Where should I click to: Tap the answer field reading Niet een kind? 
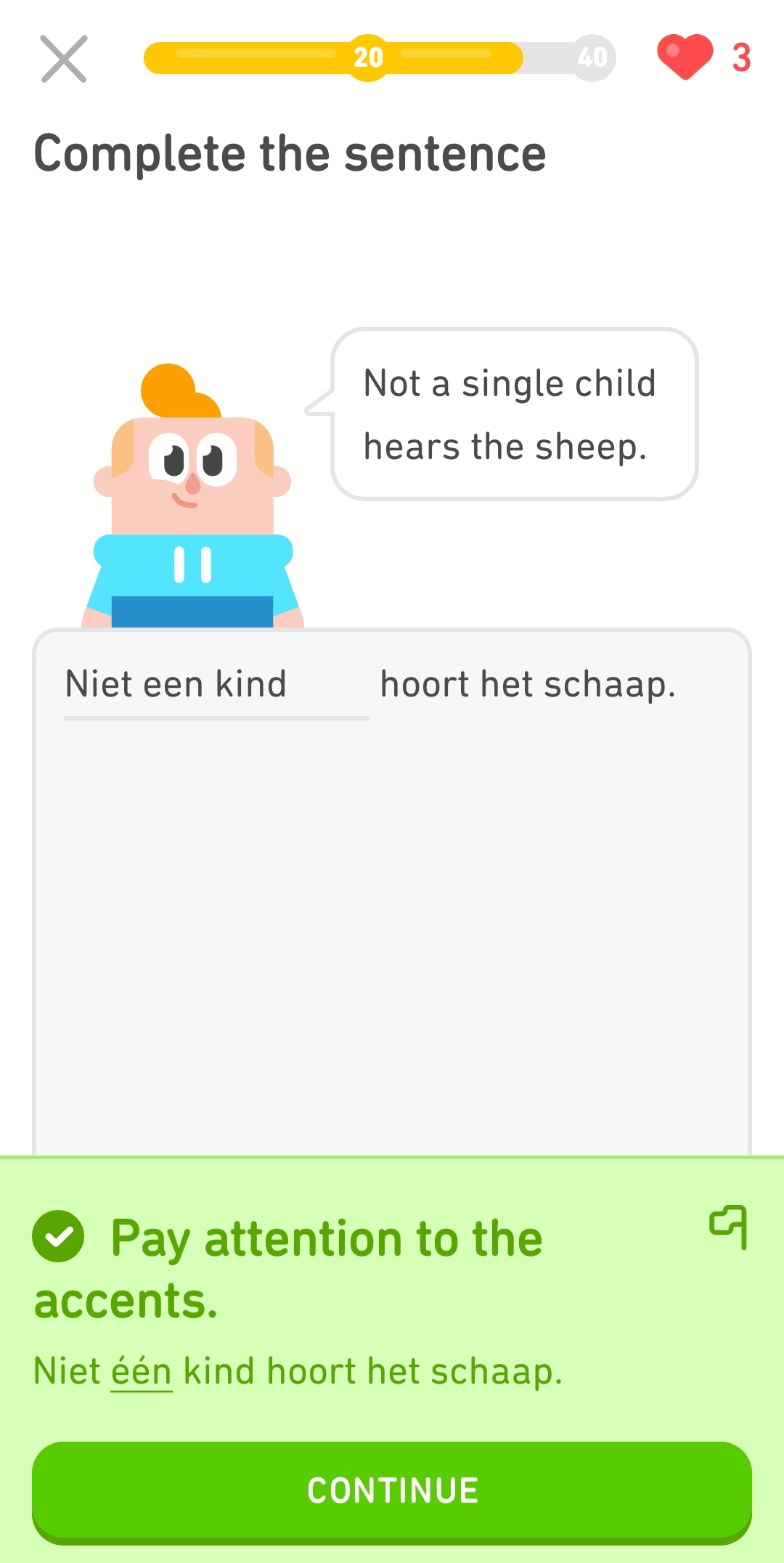[x=216, y=685]
